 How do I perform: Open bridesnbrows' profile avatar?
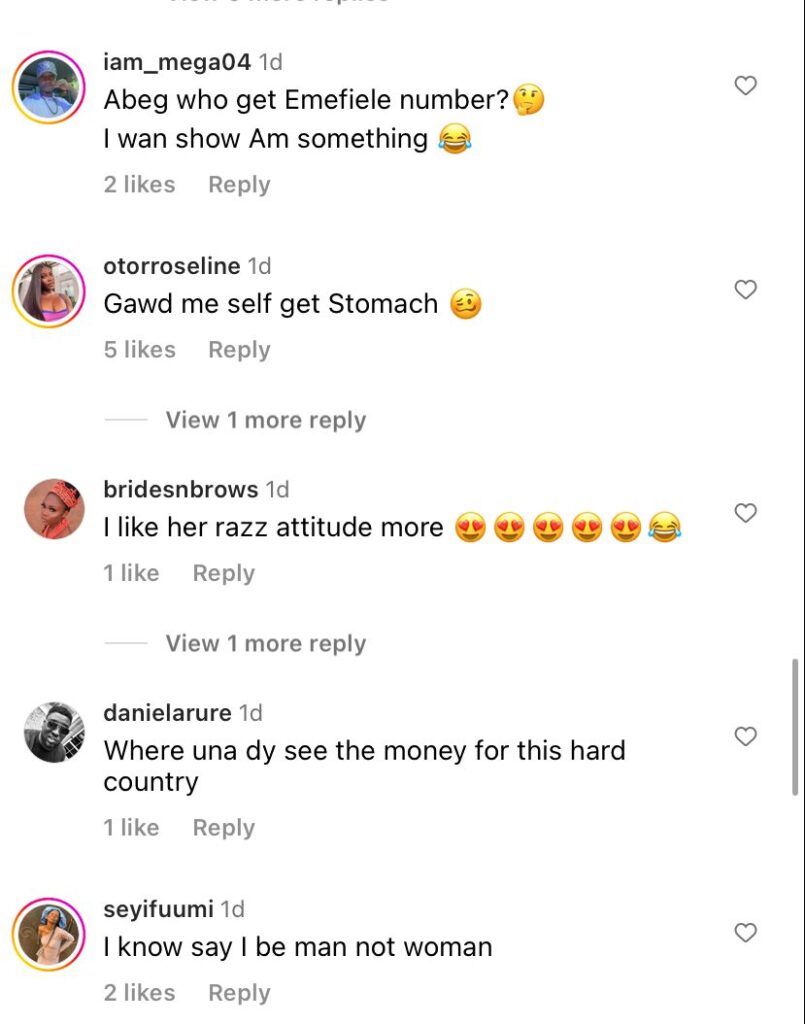click(x=53, y=509)
